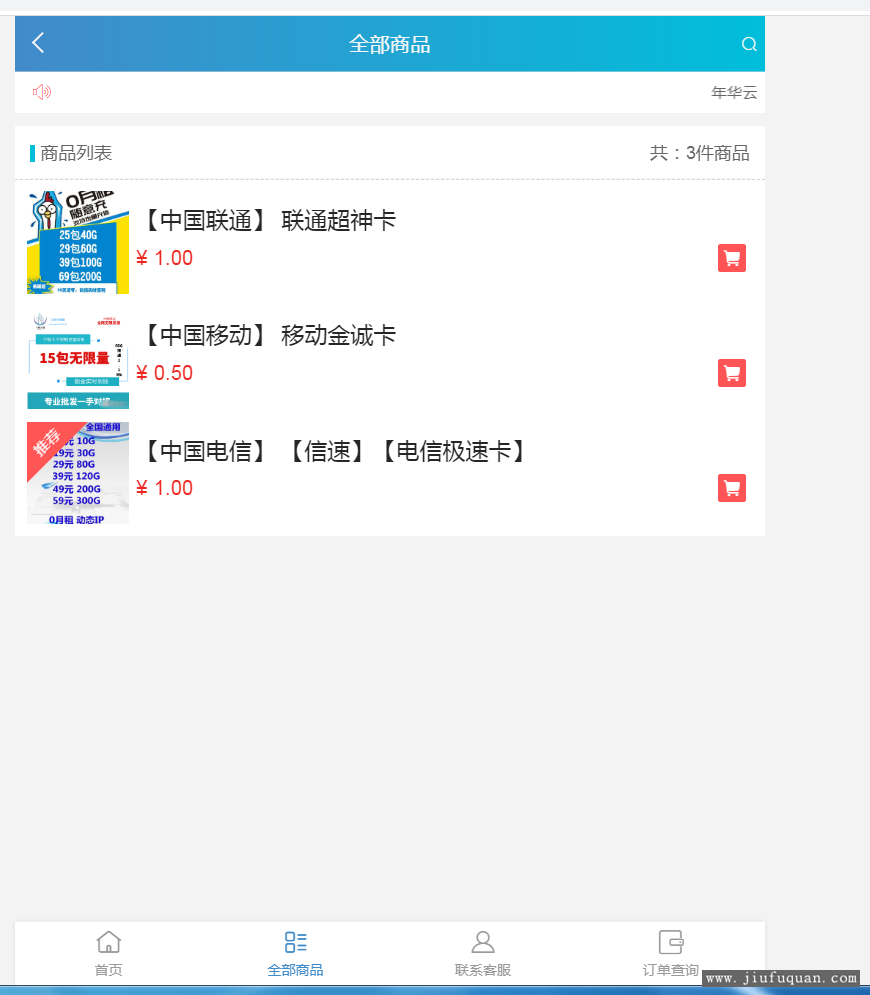Open the 电信极速卡 product
Image resolution: width=870 pixels, height=995 pixels.
(x=334, y=452)
